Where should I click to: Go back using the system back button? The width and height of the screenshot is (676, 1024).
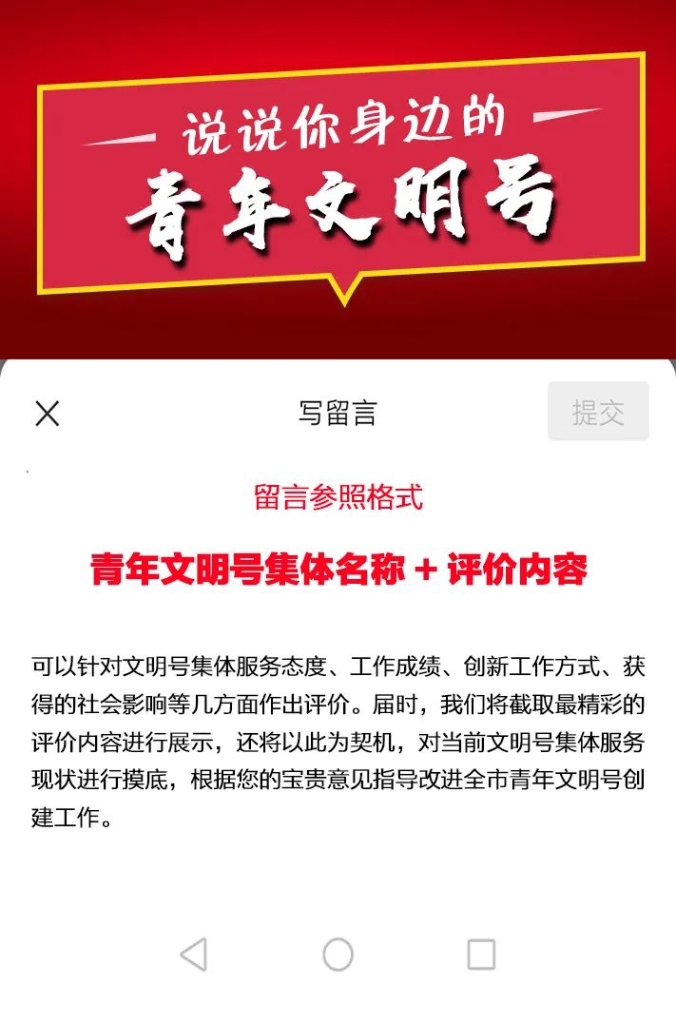tap(193, 954)
